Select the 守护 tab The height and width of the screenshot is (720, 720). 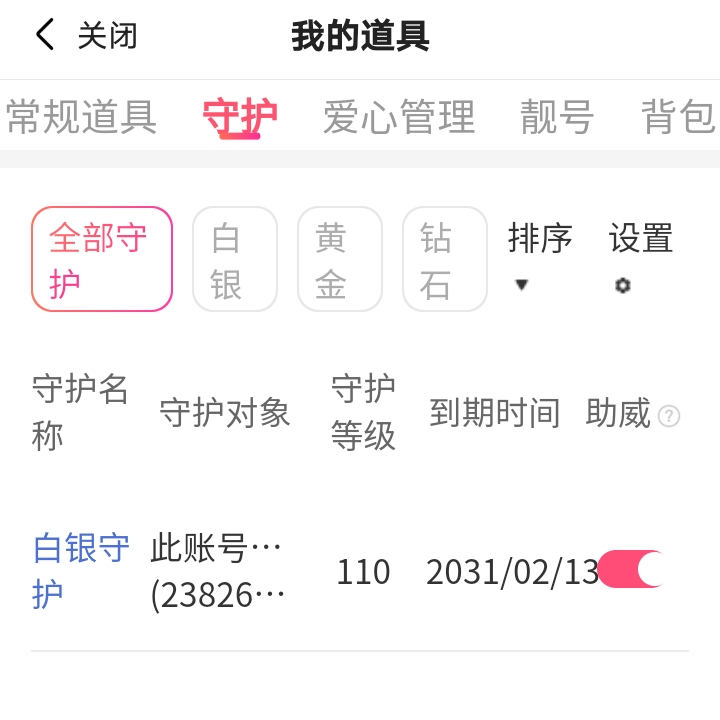coord(240,117)
